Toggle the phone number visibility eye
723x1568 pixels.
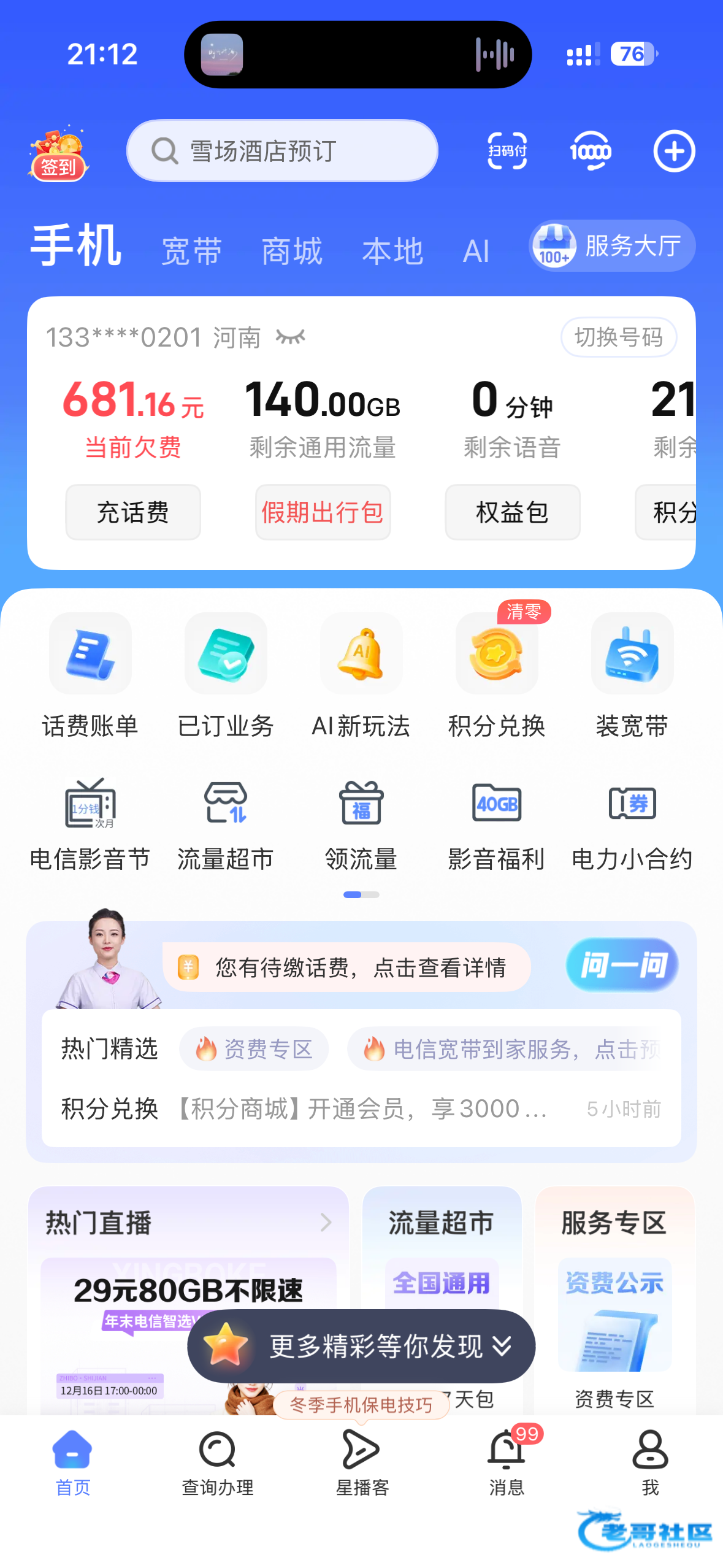pos(291,337)
